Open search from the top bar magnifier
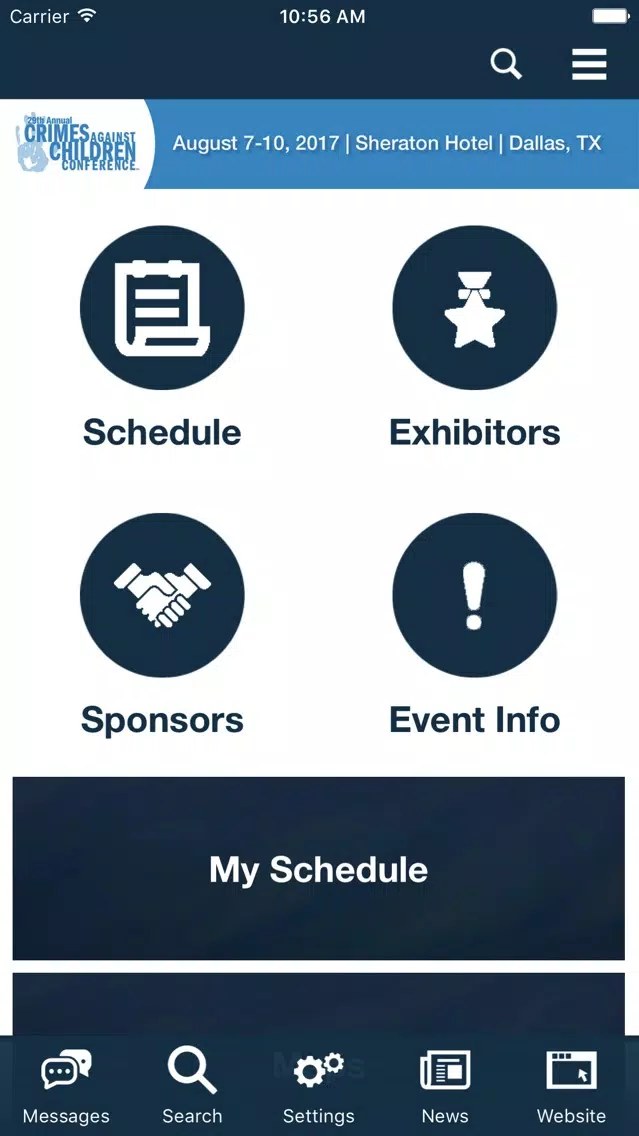Image resolution: width=639 pixels, height=1136 pixels. (x=506, y=64)
